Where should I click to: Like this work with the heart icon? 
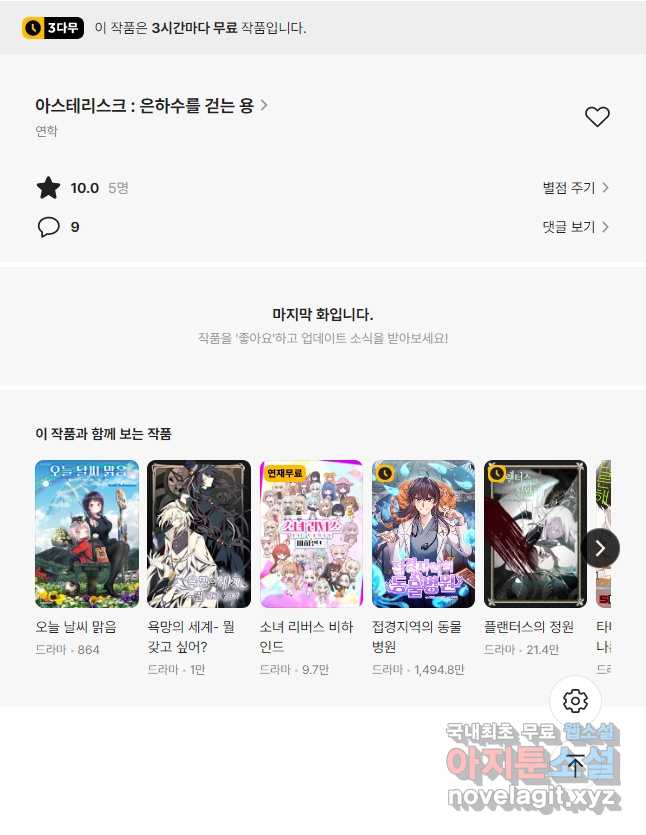(x=597, y=117)
